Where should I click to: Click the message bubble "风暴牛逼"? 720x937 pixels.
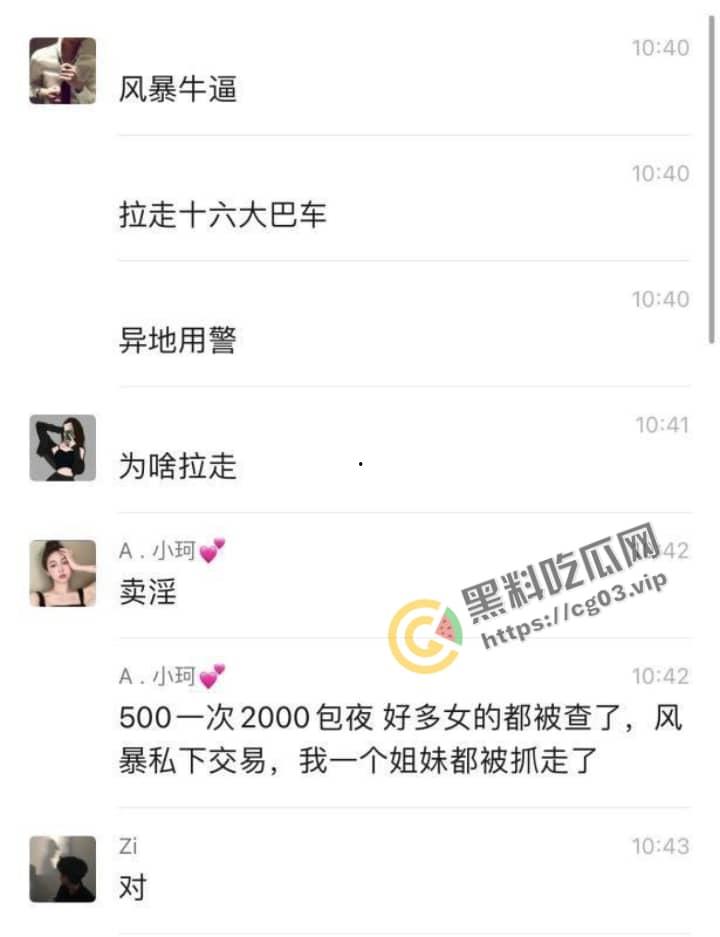coord(177,90)
